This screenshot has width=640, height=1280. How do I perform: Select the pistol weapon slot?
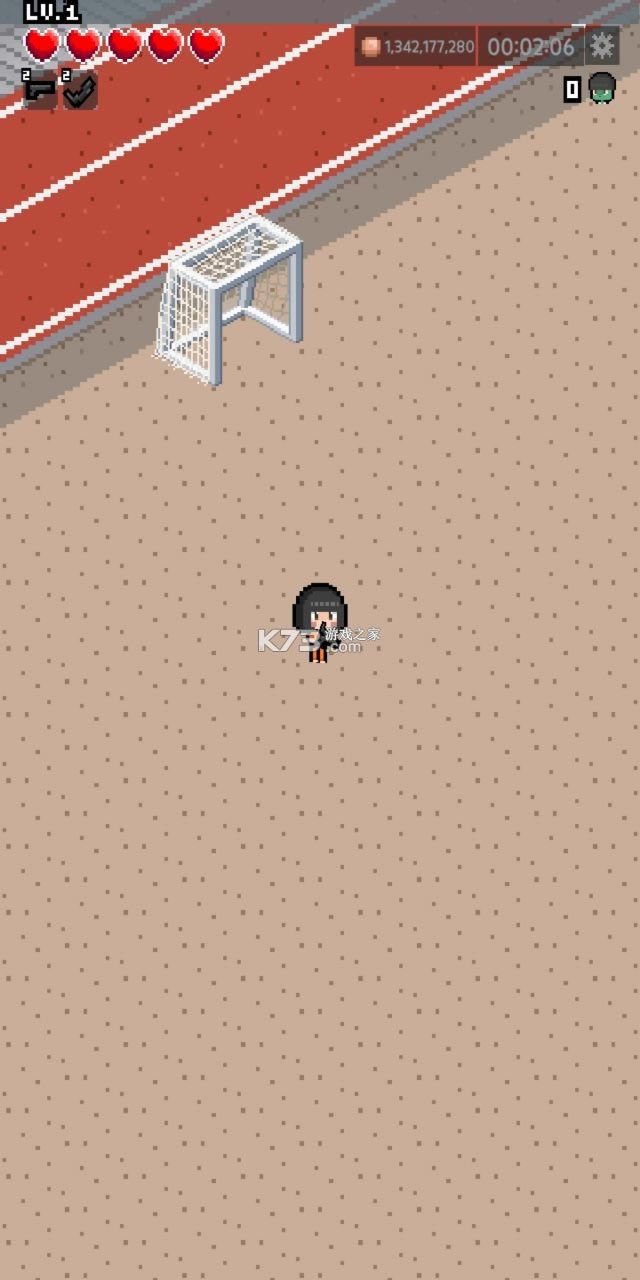40,90
